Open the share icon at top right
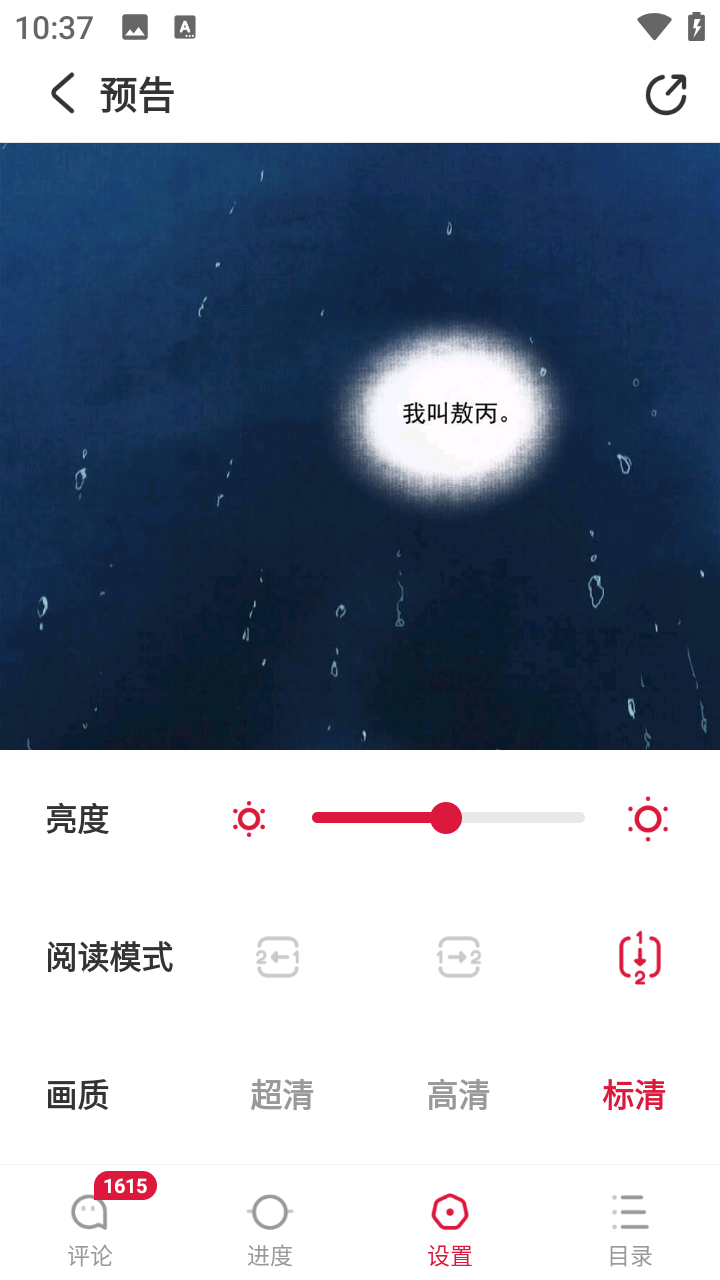Image resolution: width=720 pixels, height=1280 pixels. click(666, 93)
